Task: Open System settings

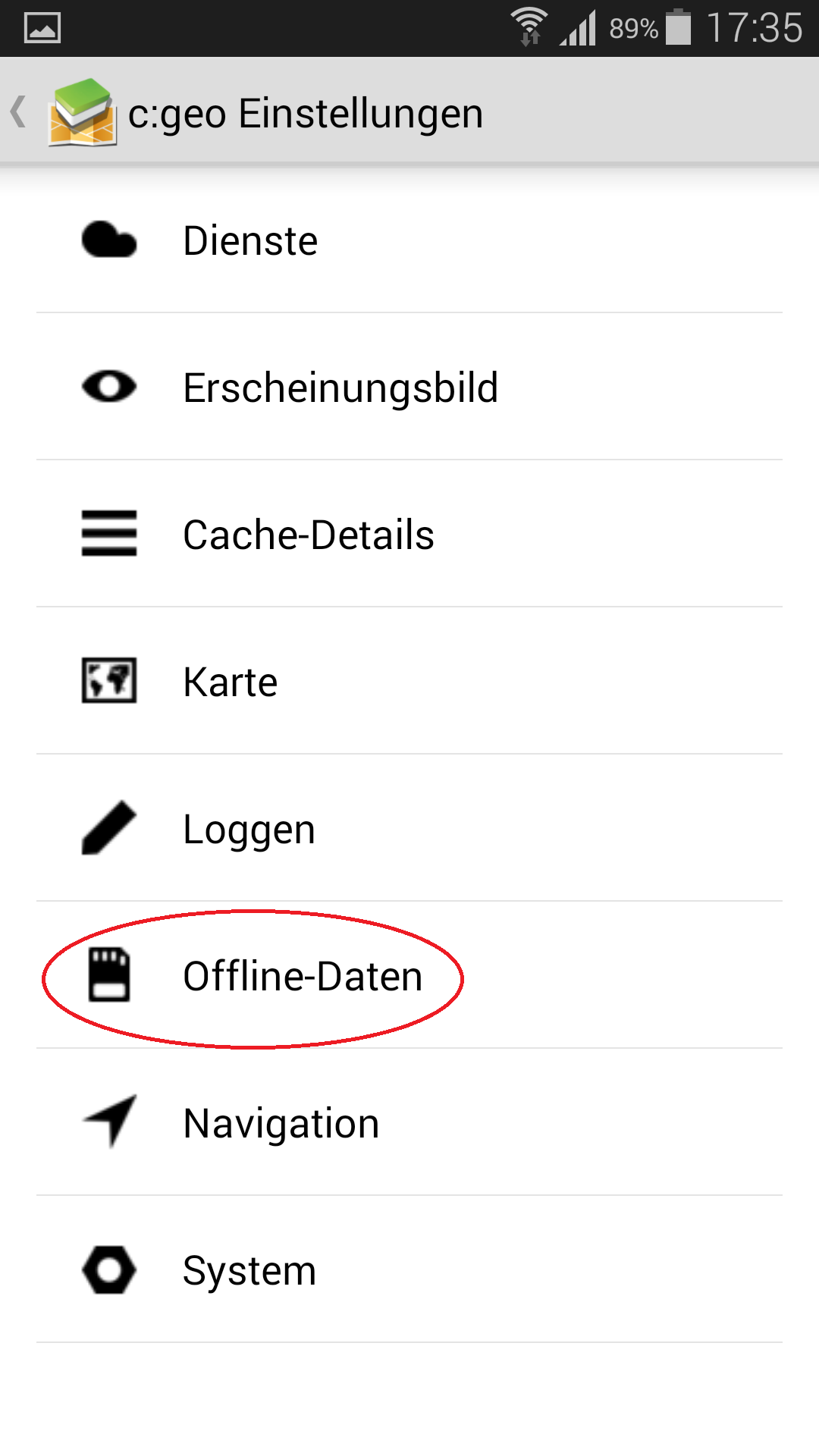Action: 409,1269
